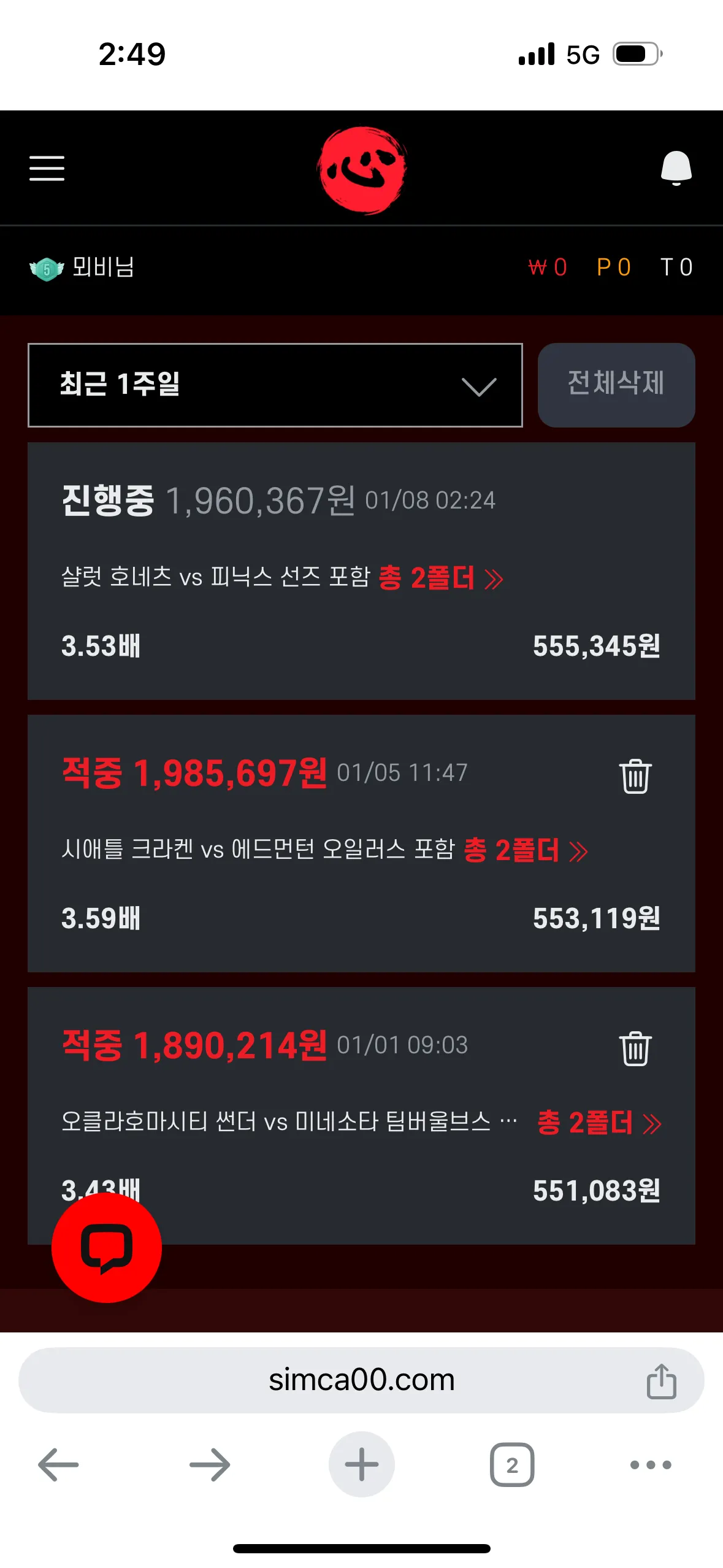Screen dimensions: 723x1568
Task: Open a new browser tab
Action: pos(361,1464)
